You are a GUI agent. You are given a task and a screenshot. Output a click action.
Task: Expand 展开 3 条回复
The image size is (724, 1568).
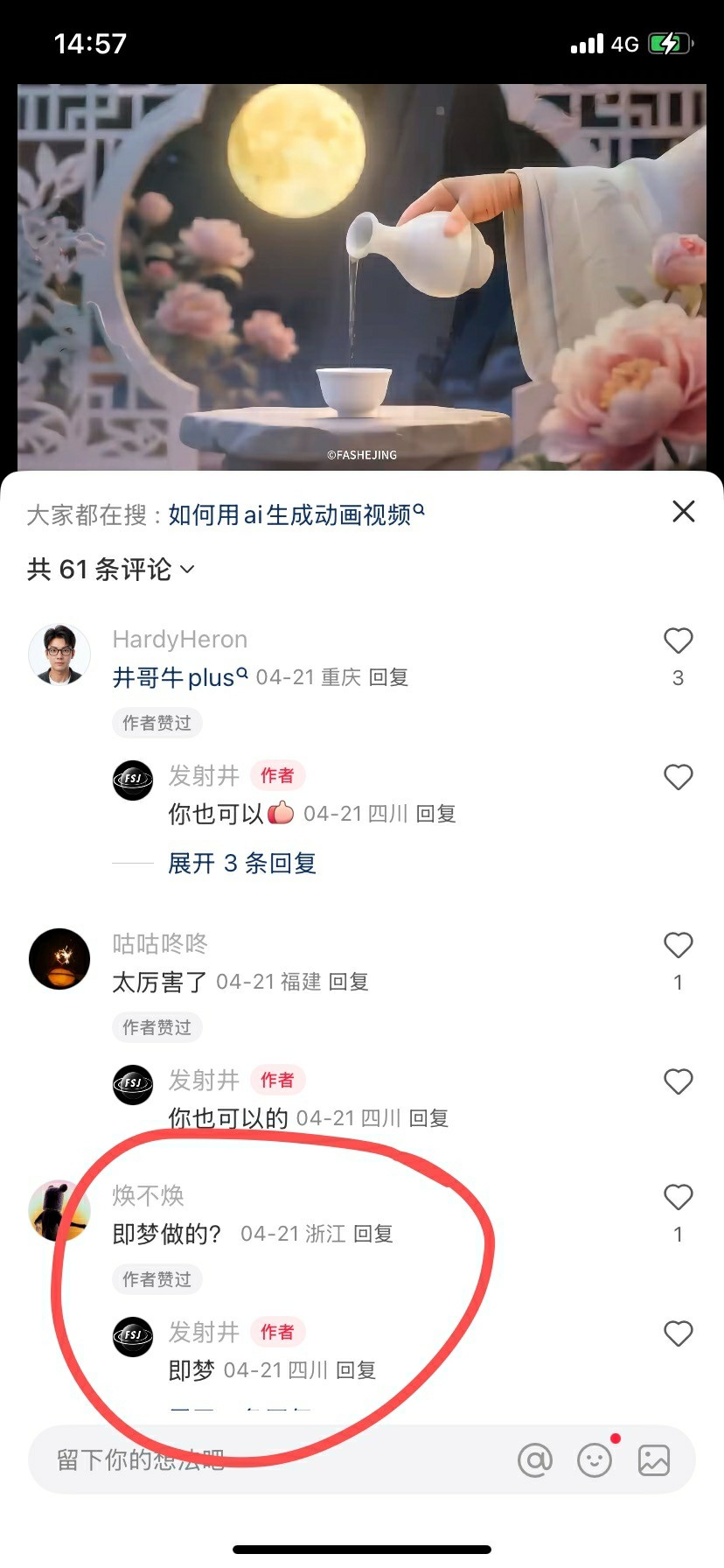[241, 864]
